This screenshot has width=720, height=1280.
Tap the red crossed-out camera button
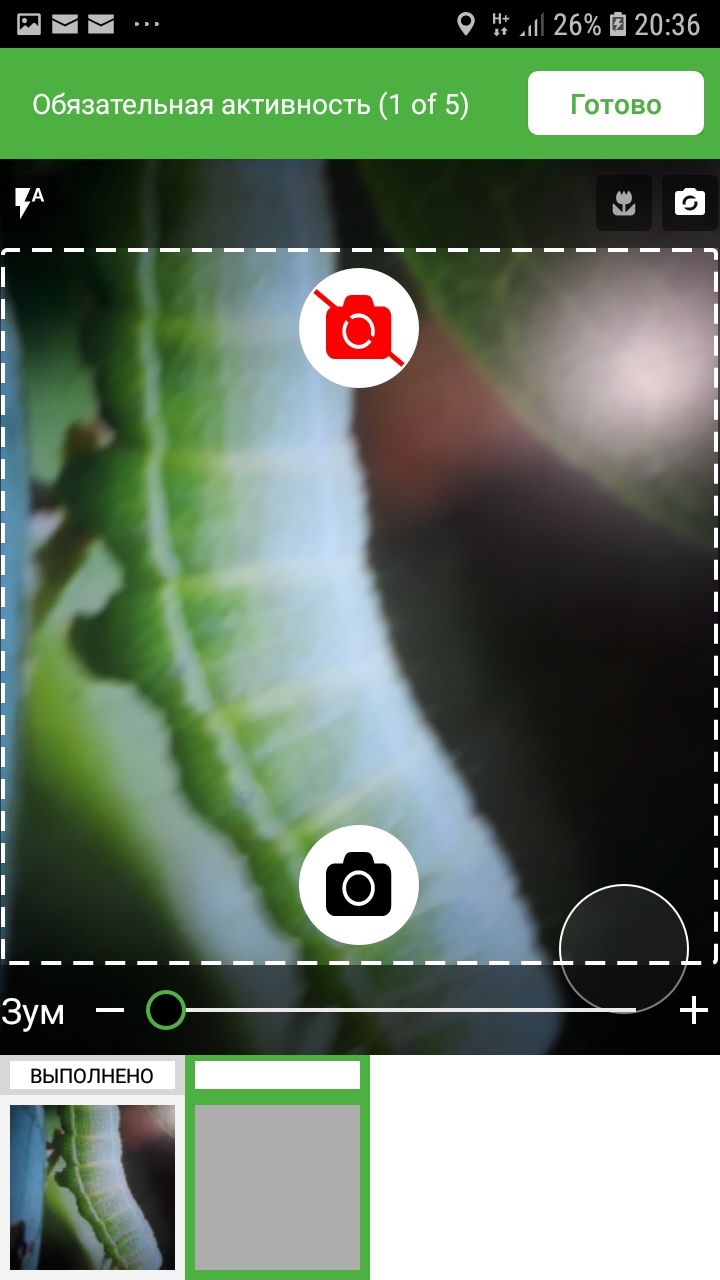click(359, 328)
